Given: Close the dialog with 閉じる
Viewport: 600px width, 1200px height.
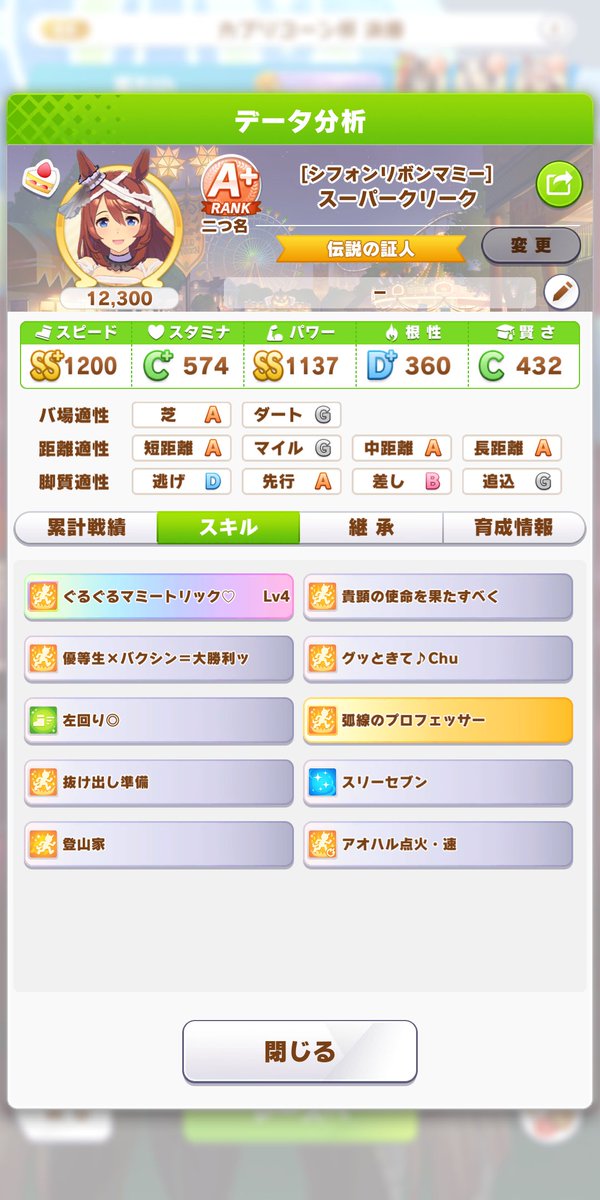Looking at the screenshot, I should (300, 1051).
